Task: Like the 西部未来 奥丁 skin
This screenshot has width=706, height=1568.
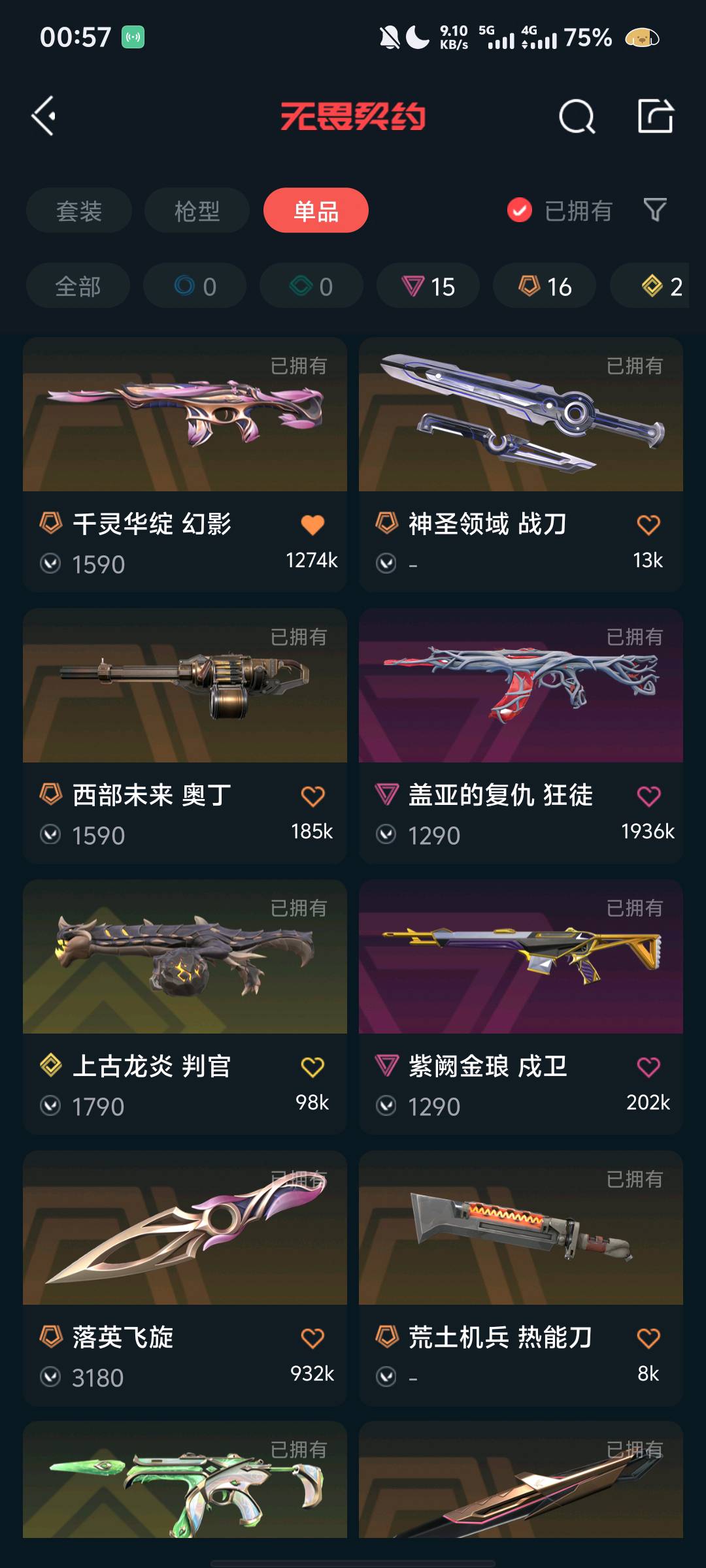Action: click(312, 796)
